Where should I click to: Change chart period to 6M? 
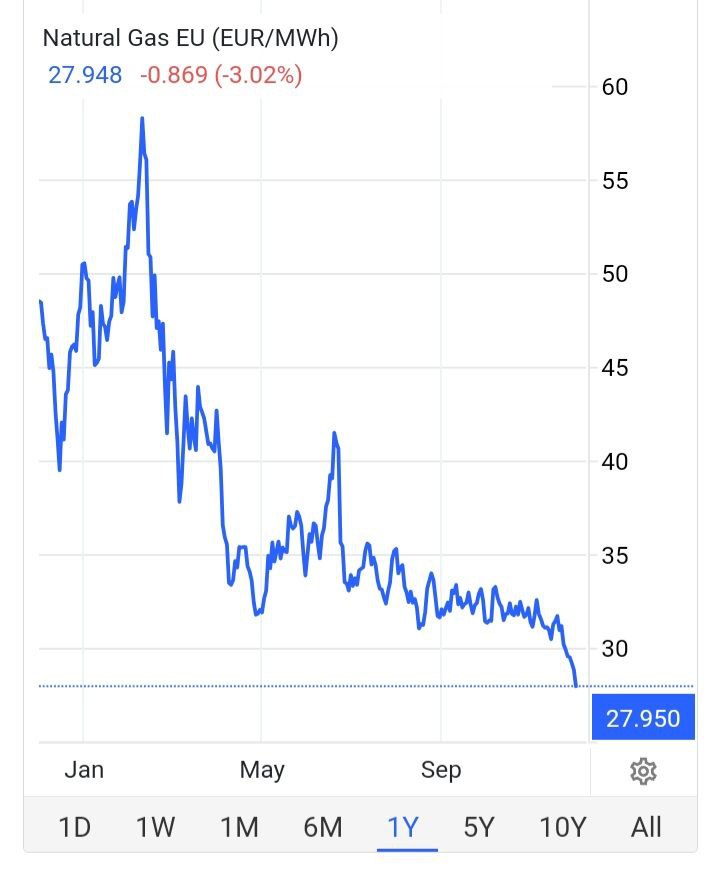coord(322,827)
